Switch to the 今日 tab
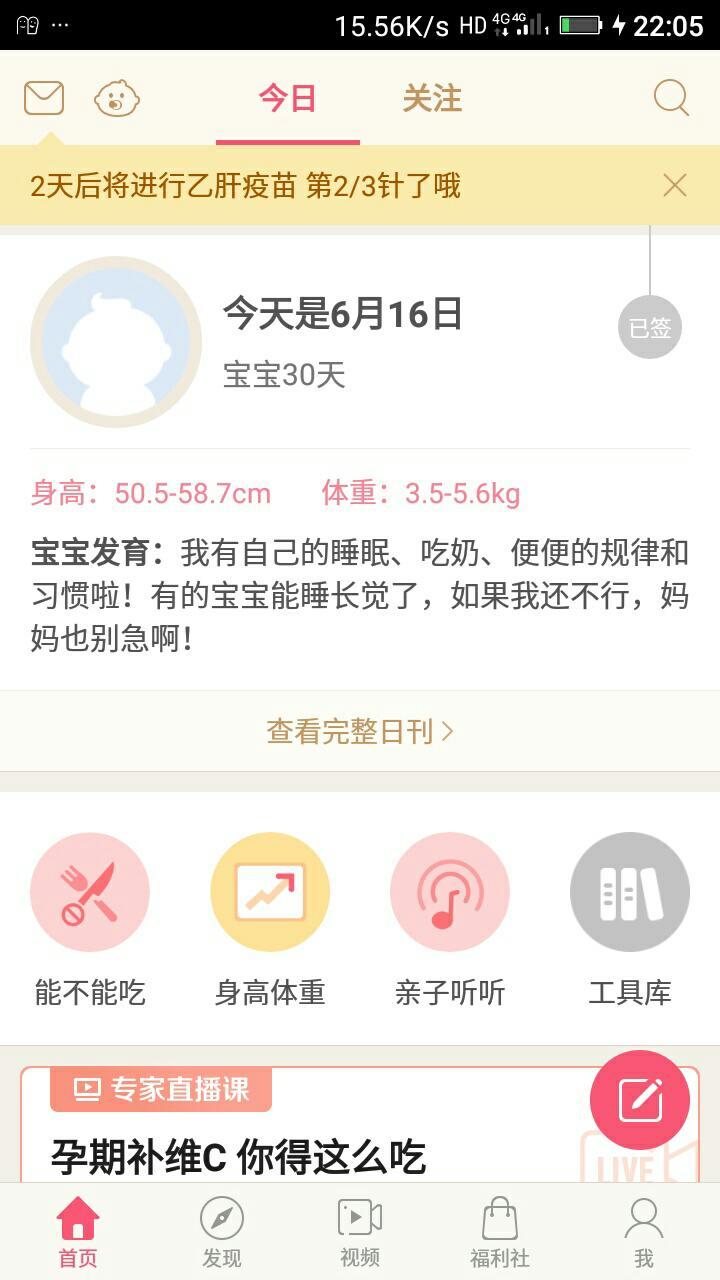This screenshot has width=720, height=1280. pyautogui.click(x=287, y=99)
